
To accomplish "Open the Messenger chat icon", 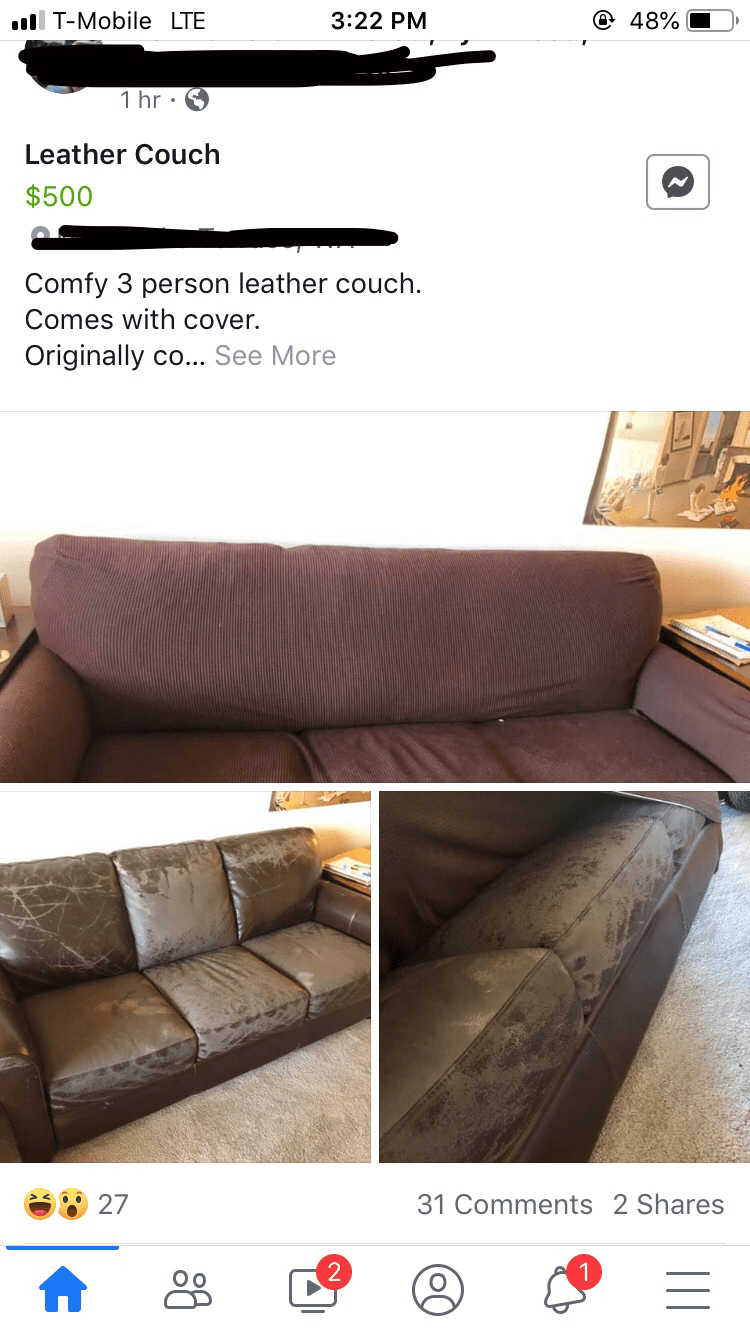I will coord(678,181).
